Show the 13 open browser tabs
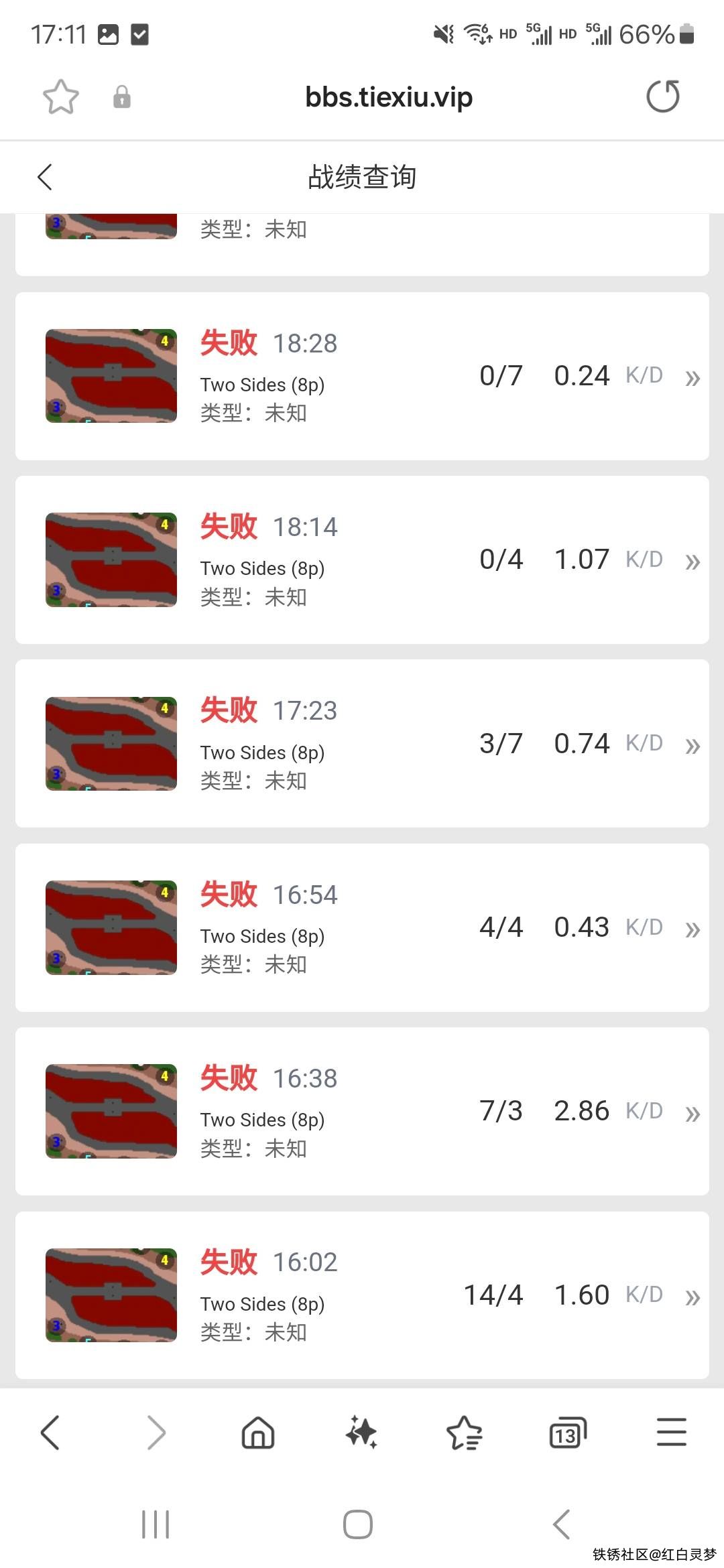 click(x=568, y=1433)
